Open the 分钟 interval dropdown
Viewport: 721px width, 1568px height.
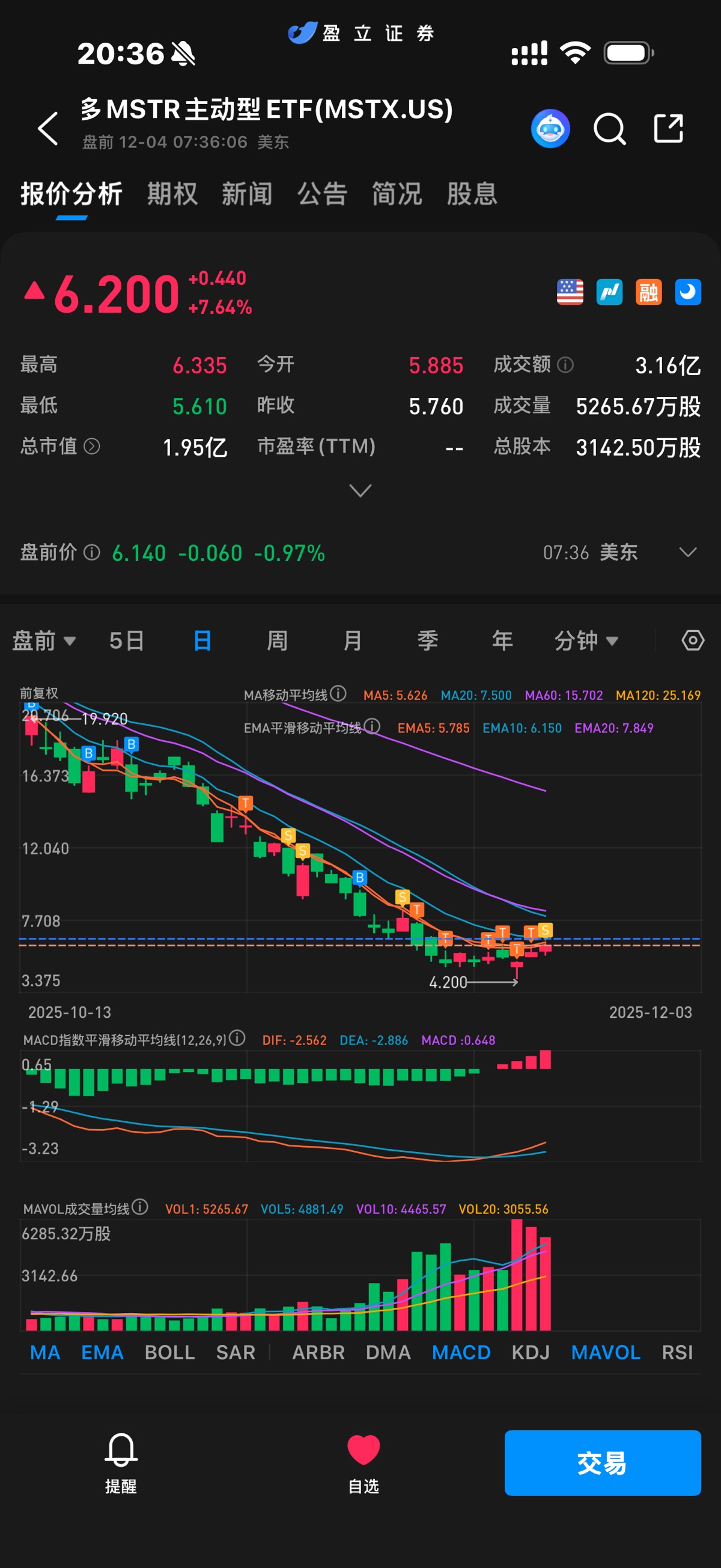click(x=585, y=640)
